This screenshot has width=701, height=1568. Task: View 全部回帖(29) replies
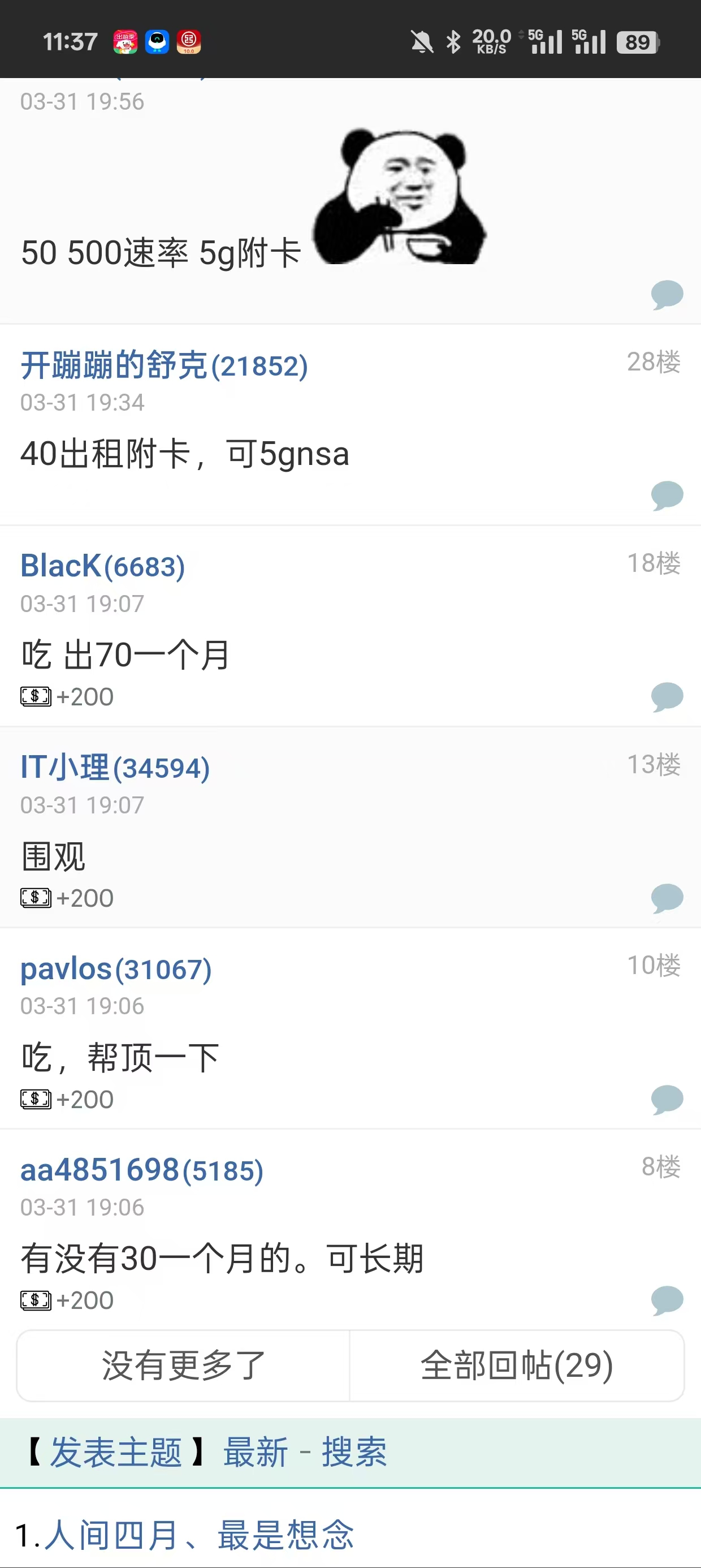[517, 1366]
